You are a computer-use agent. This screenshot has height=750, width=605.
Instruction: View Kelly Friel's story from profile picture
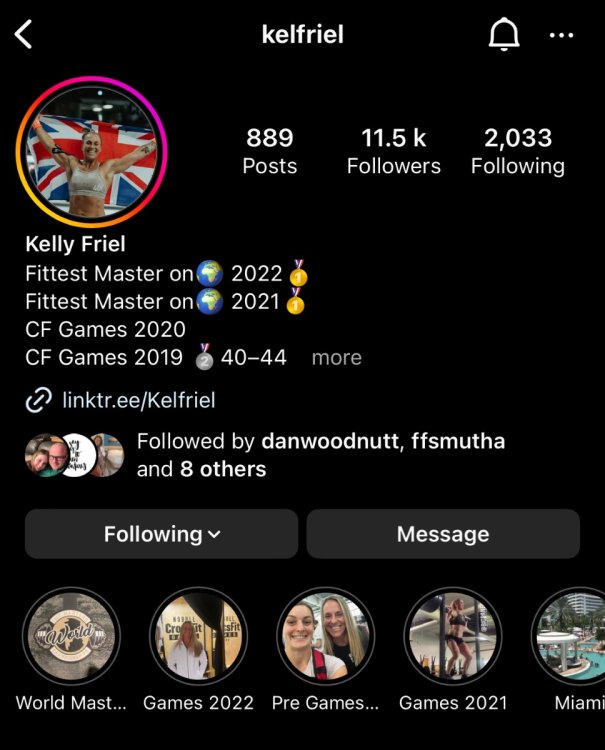91,152
